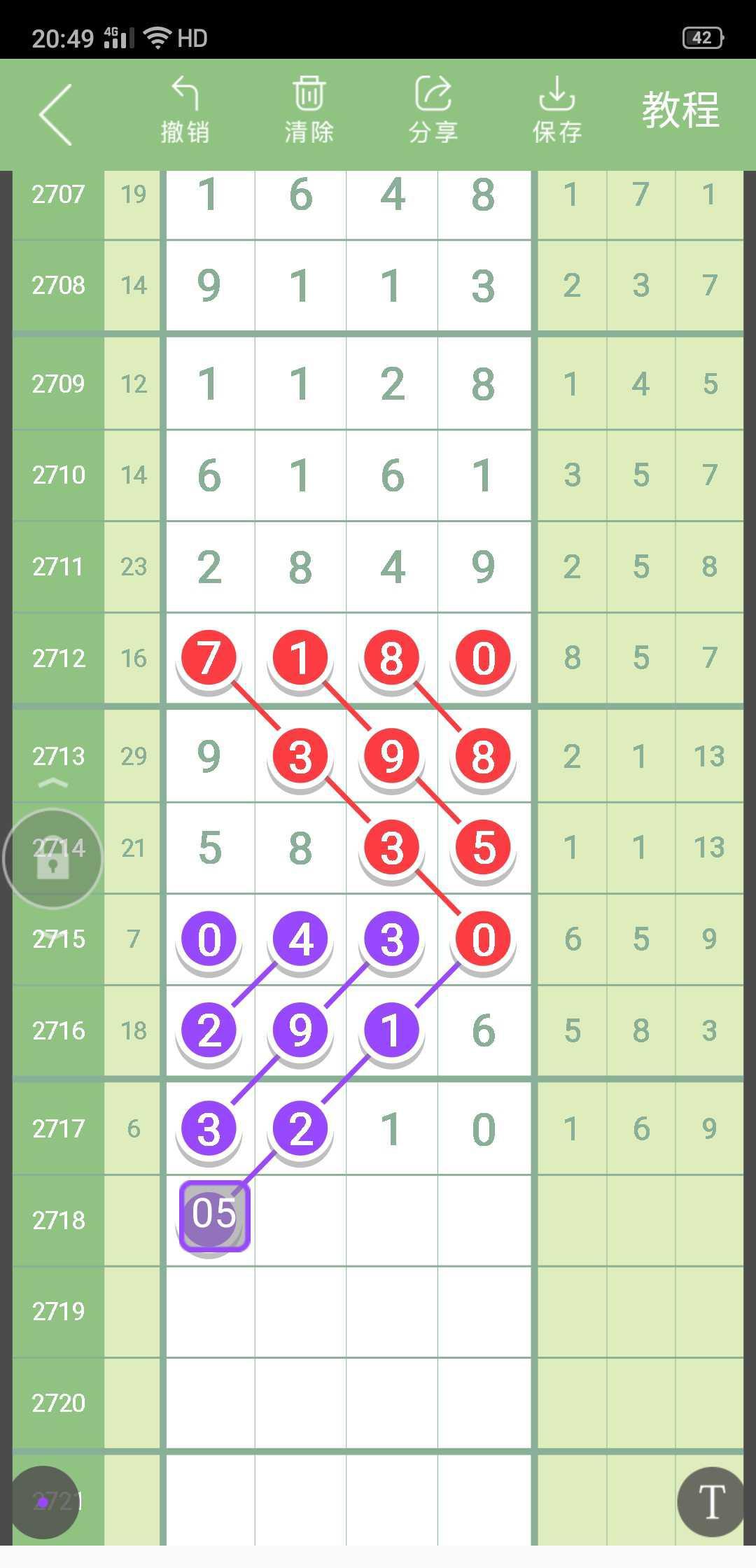
Task: Save the chart with 保存
Action: [x=557, y=110]
